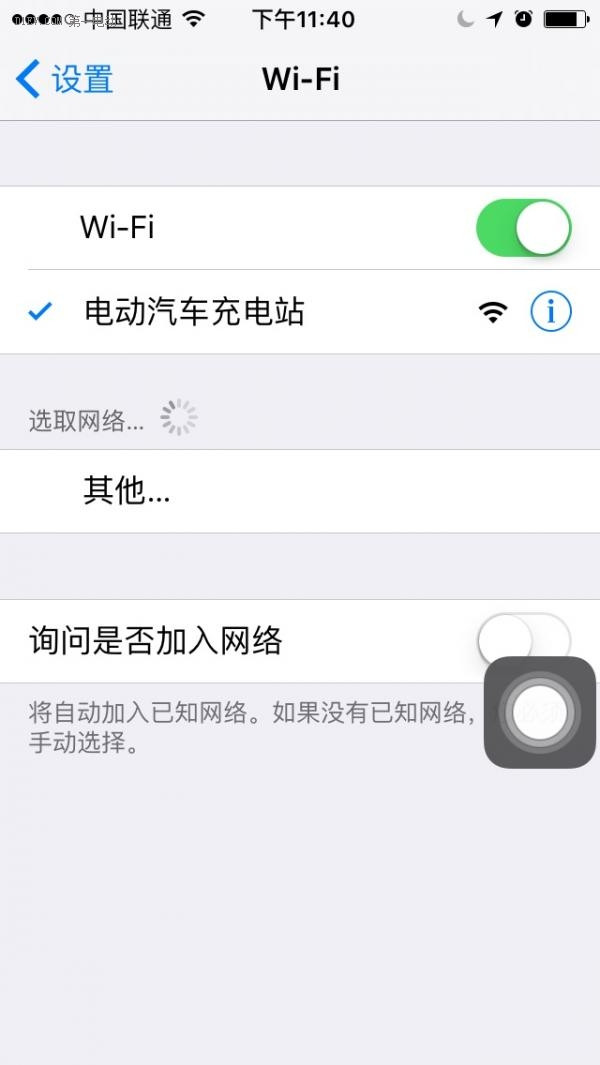The width and height of the screenshot is (600, 1065).
Task: Turn off the Wi-Fi switch
Action: [x=523, y=228]
